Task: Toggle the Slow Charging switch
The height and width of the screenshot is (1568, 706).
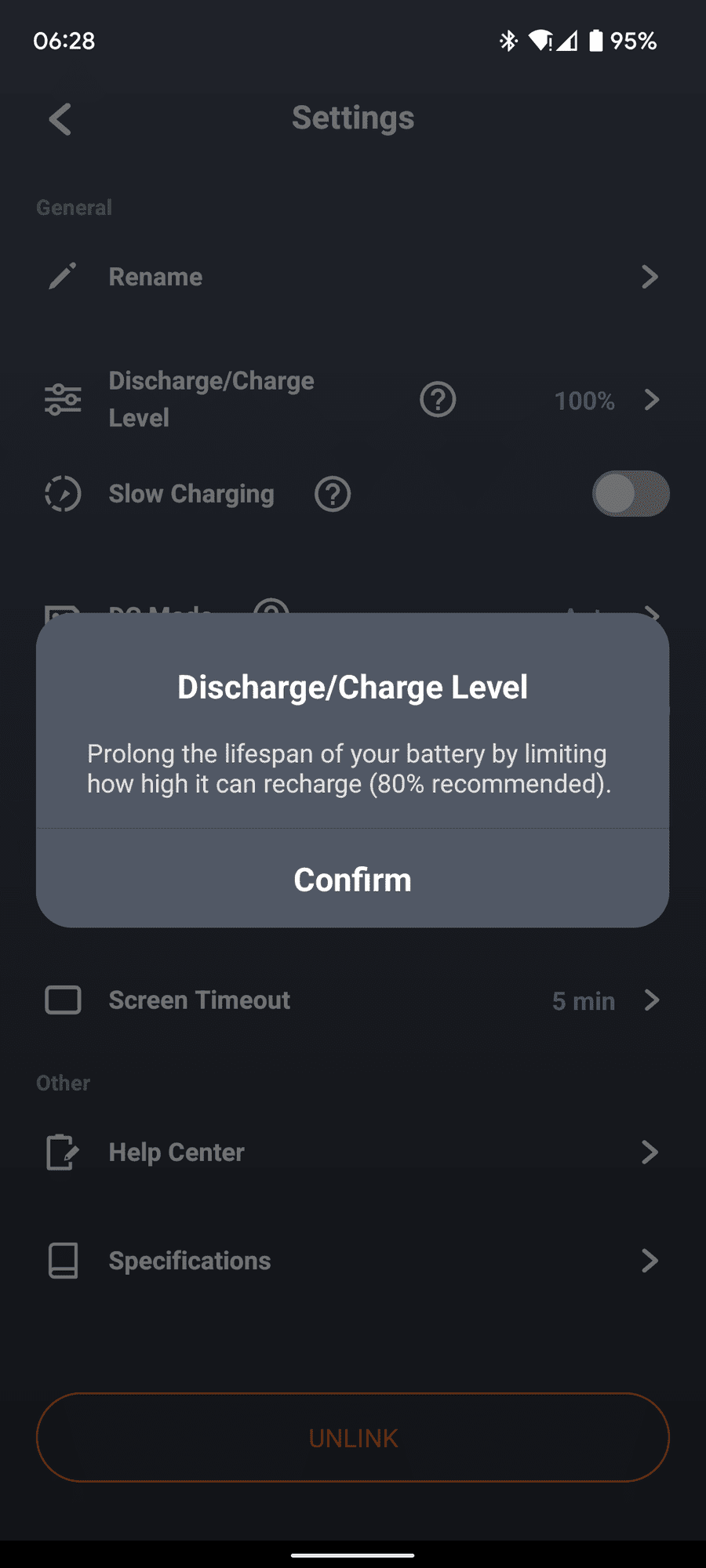Action: [x=630, y=494]
